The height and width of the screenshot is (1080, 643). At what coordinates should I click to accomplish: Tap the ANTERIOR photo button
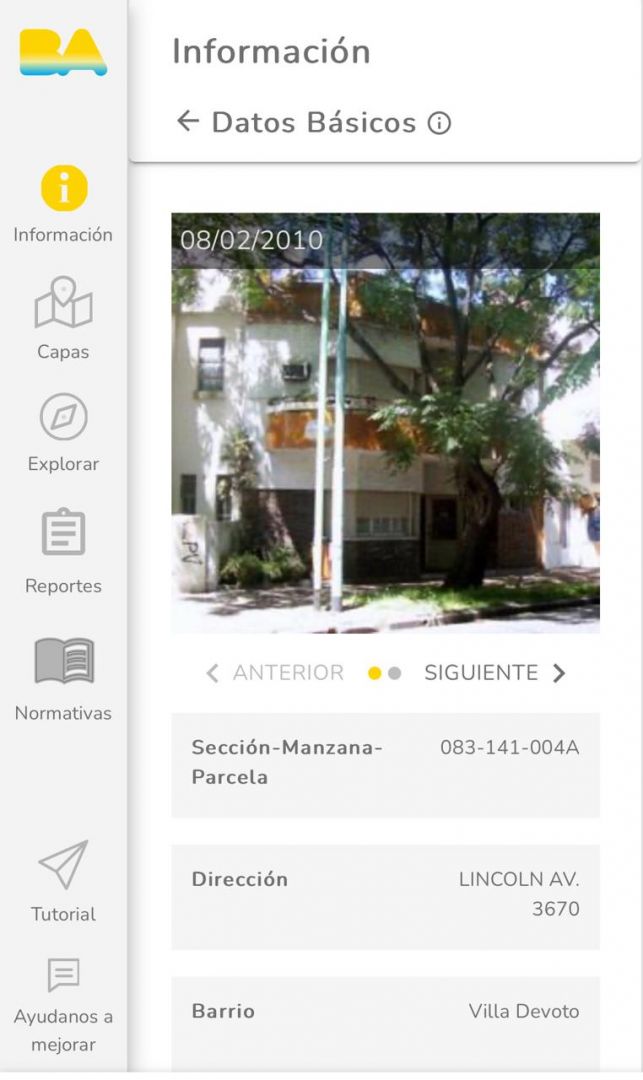pyautogui.click(x=275, y=673)
